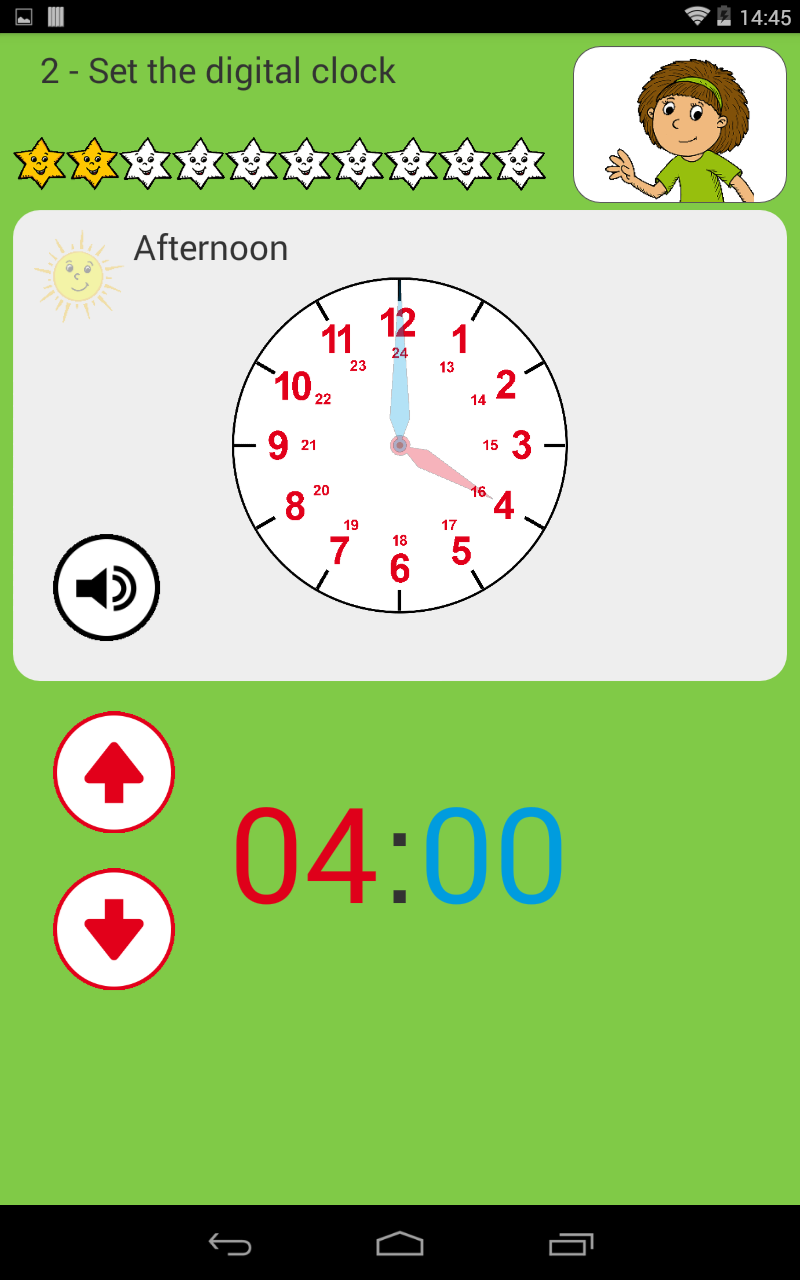Tap the girl character picture
800x1280 pixels.
pos(680,123)
